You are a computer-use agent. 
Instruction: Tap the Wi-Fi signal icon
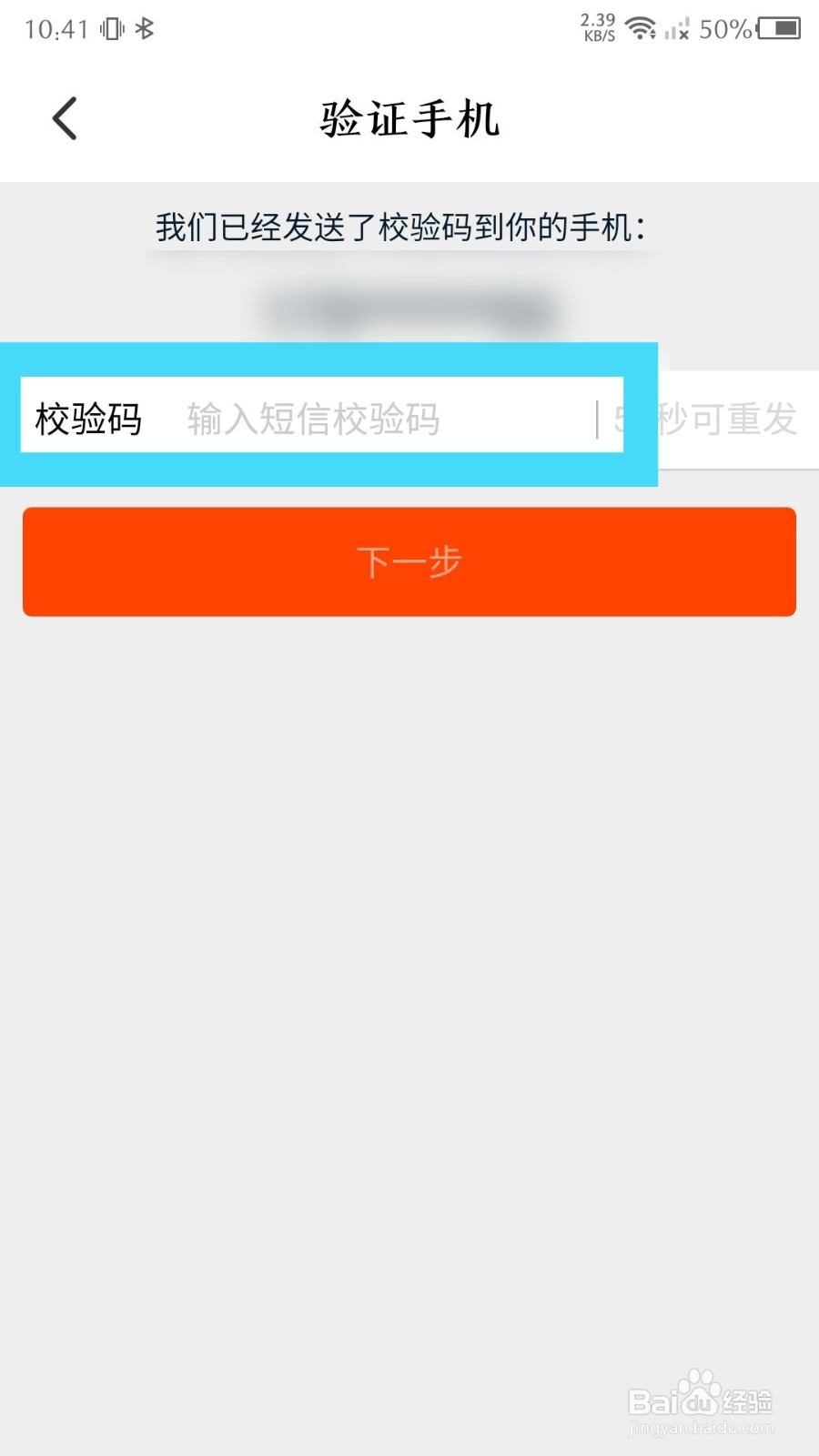pyautogui.click(x=642, y=29)
